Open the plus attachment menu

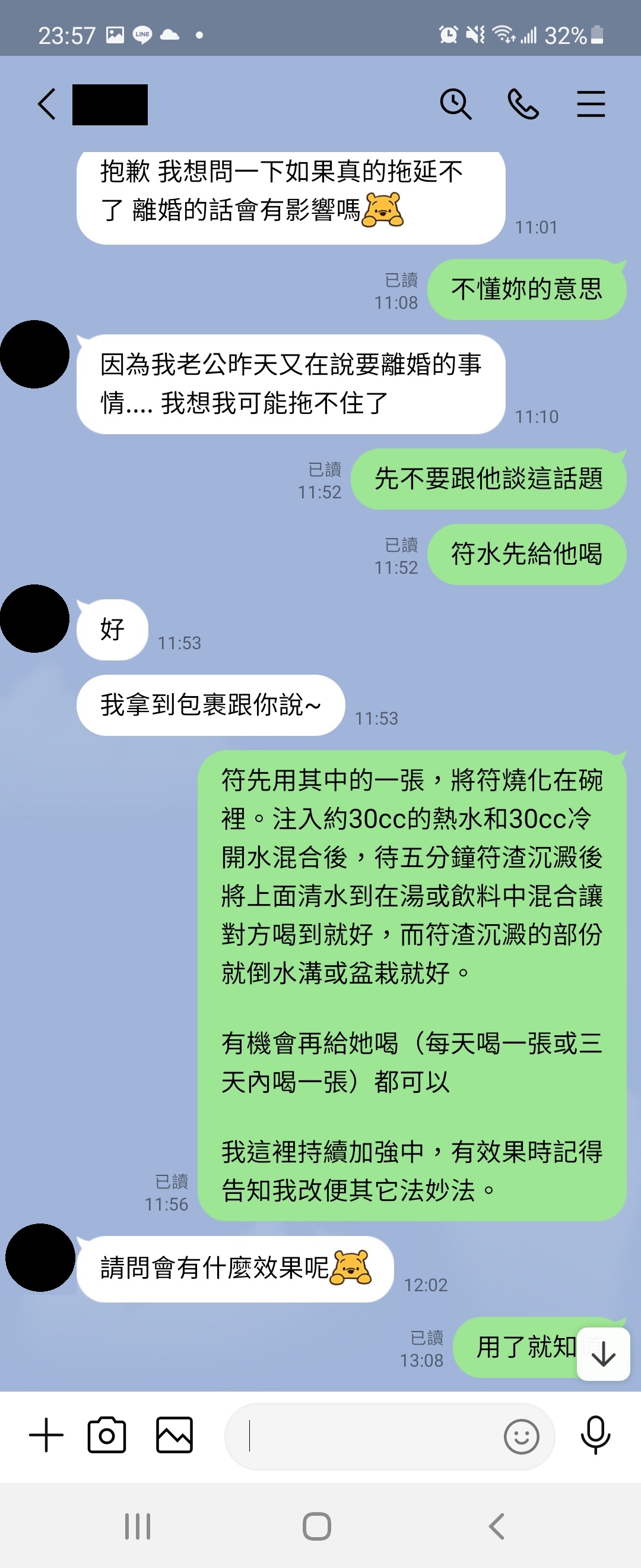(x=46, y=1436)
